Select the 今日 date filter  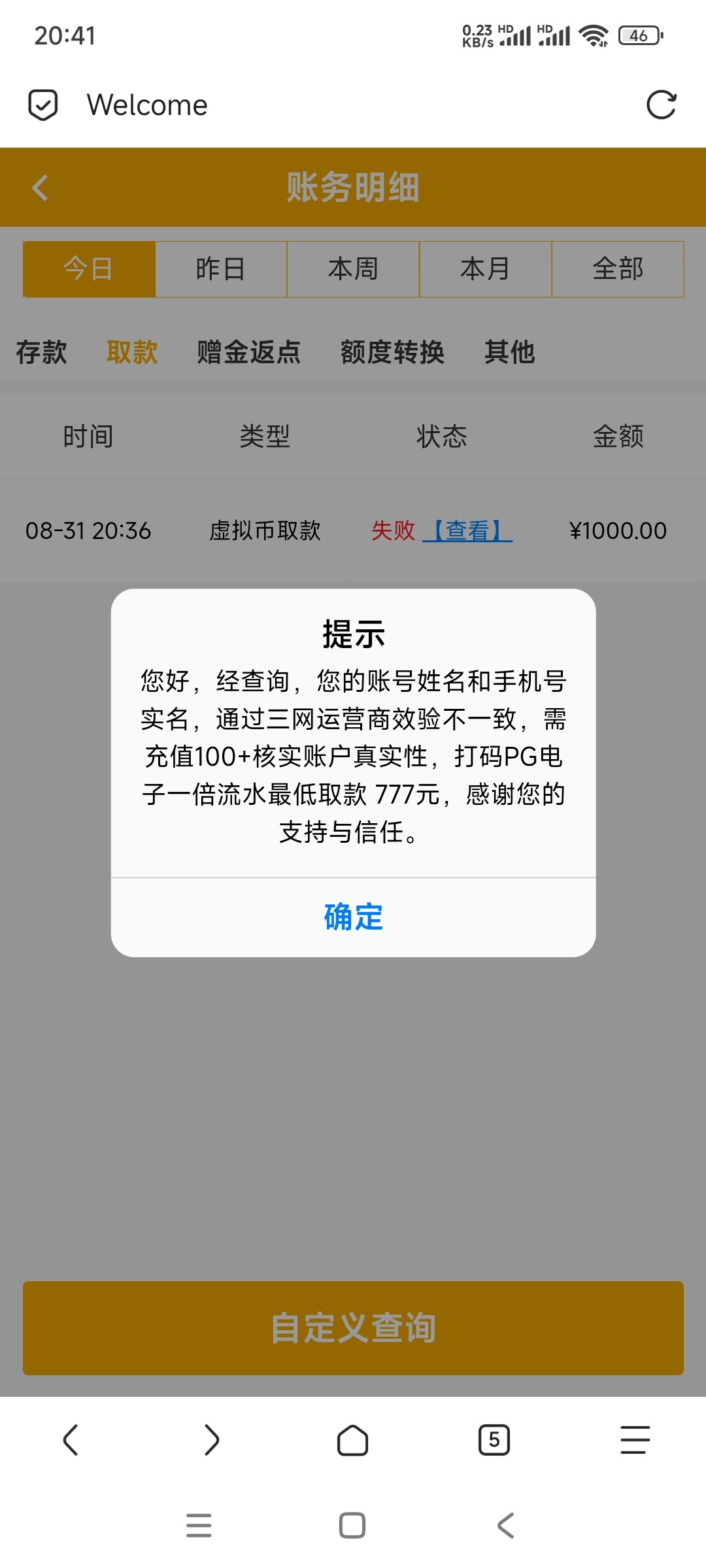click(x=89, y=269)
